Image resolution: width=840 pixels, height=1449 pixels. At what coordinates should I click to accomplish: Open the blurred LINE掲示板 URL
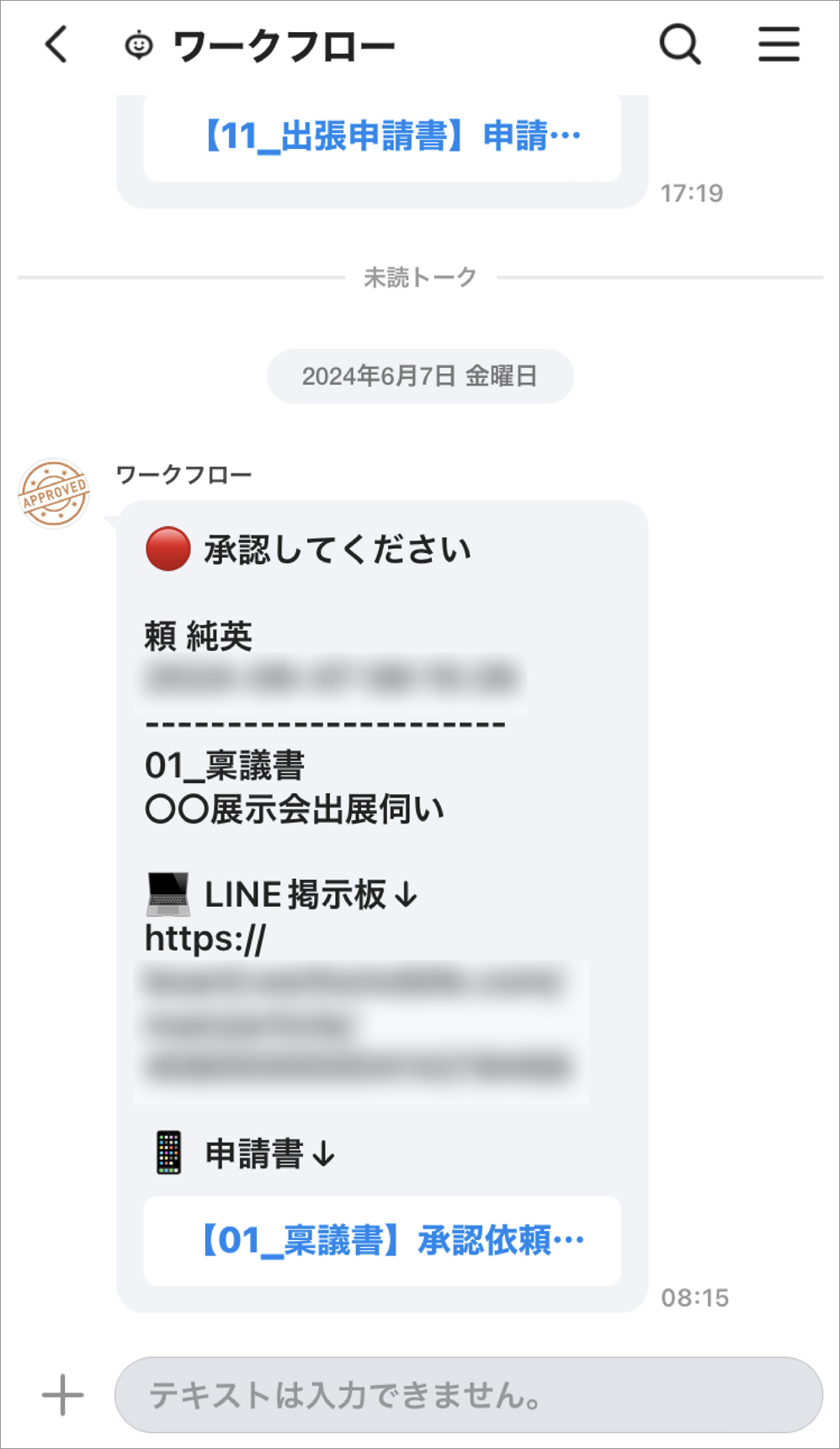(354, 1023)
